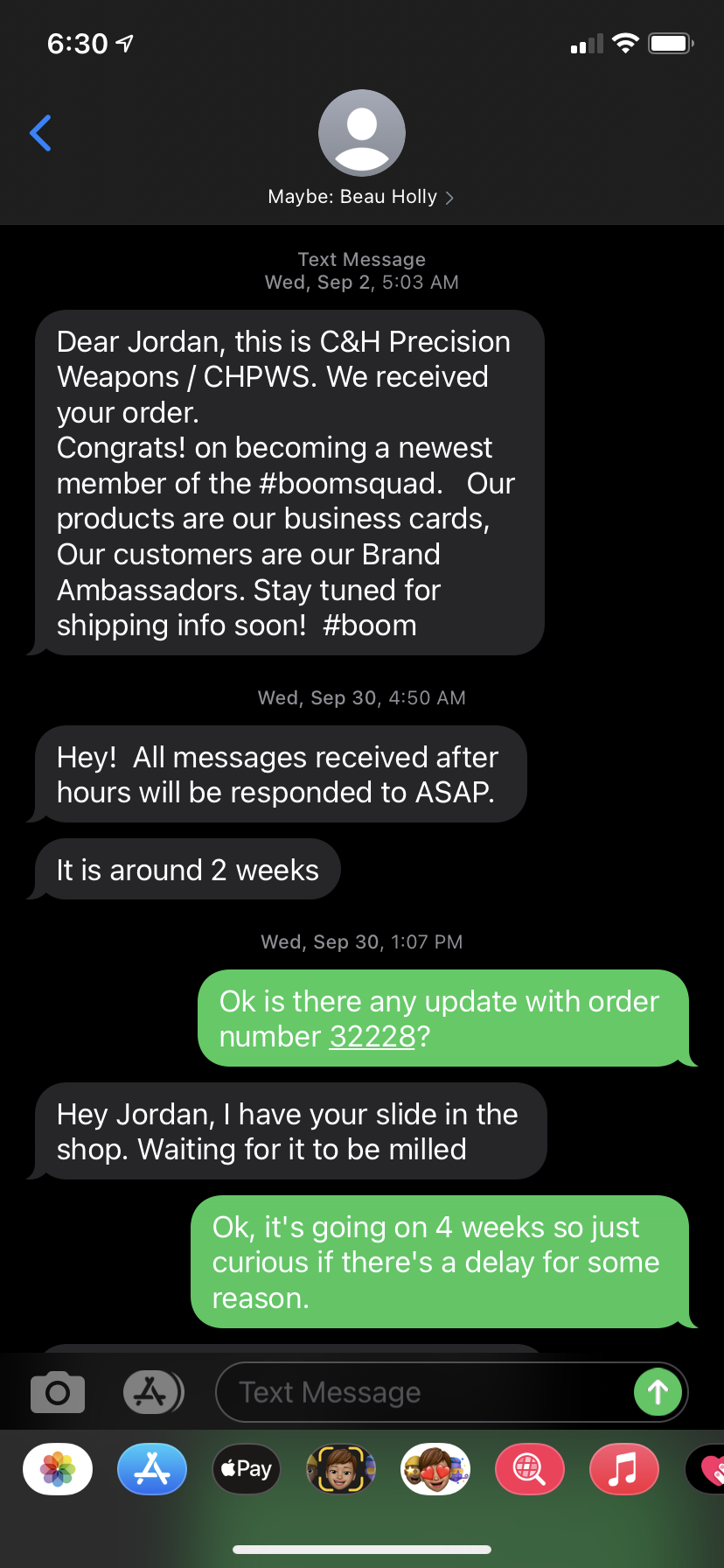
Task: Open the images search app in the drawer
Action: (x=530, y=1468)
